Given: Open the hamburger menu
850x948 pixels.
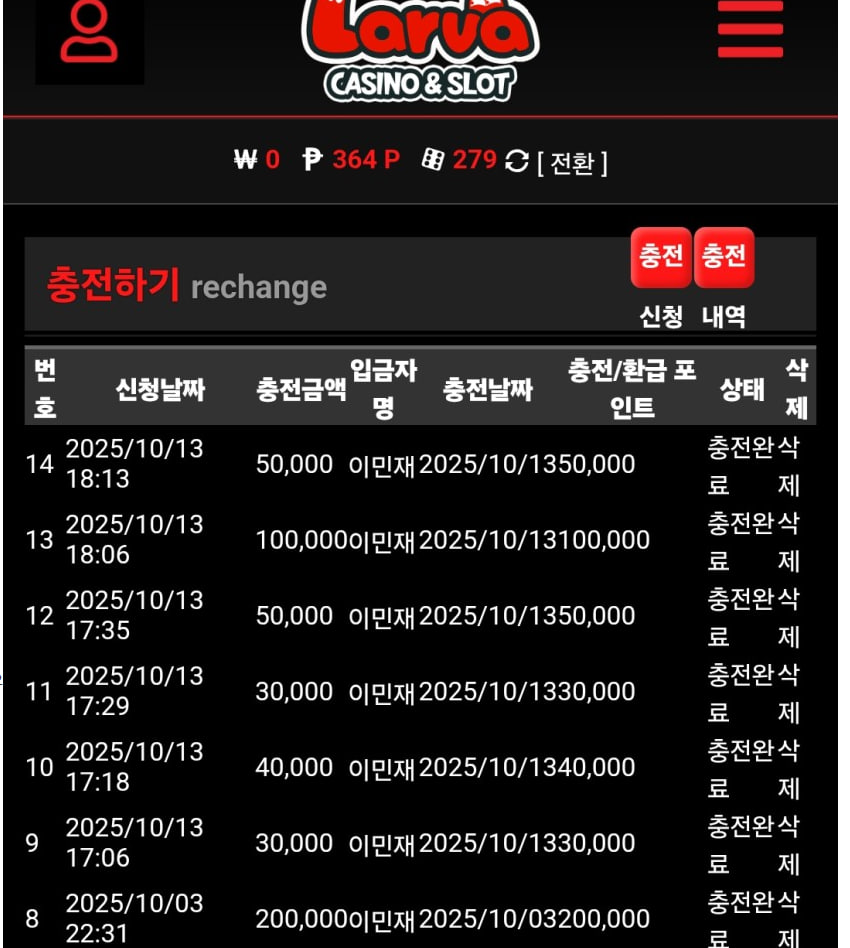Looking at the screenshot, I should point(750,28).
